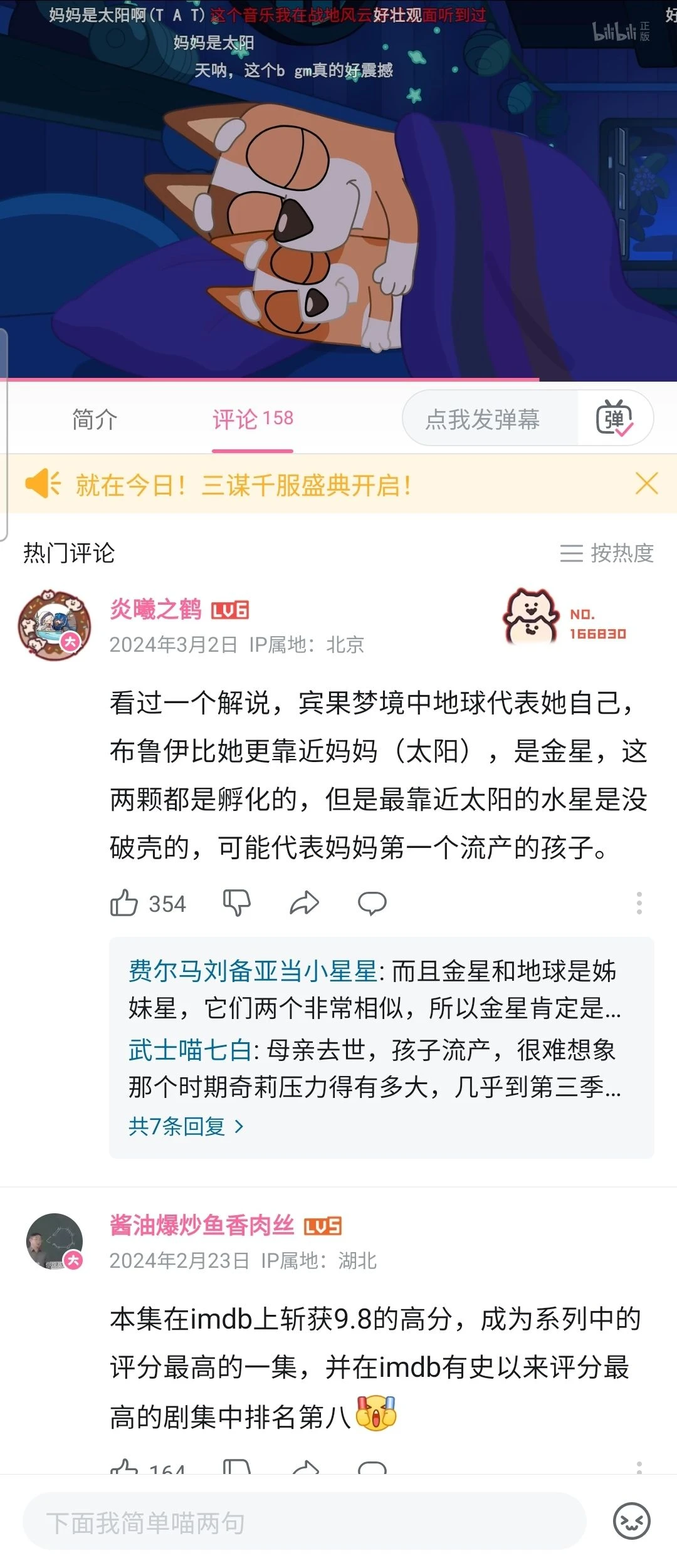
Task: Open the 三谋千服盛典开启 announcement
Action: 243,485
